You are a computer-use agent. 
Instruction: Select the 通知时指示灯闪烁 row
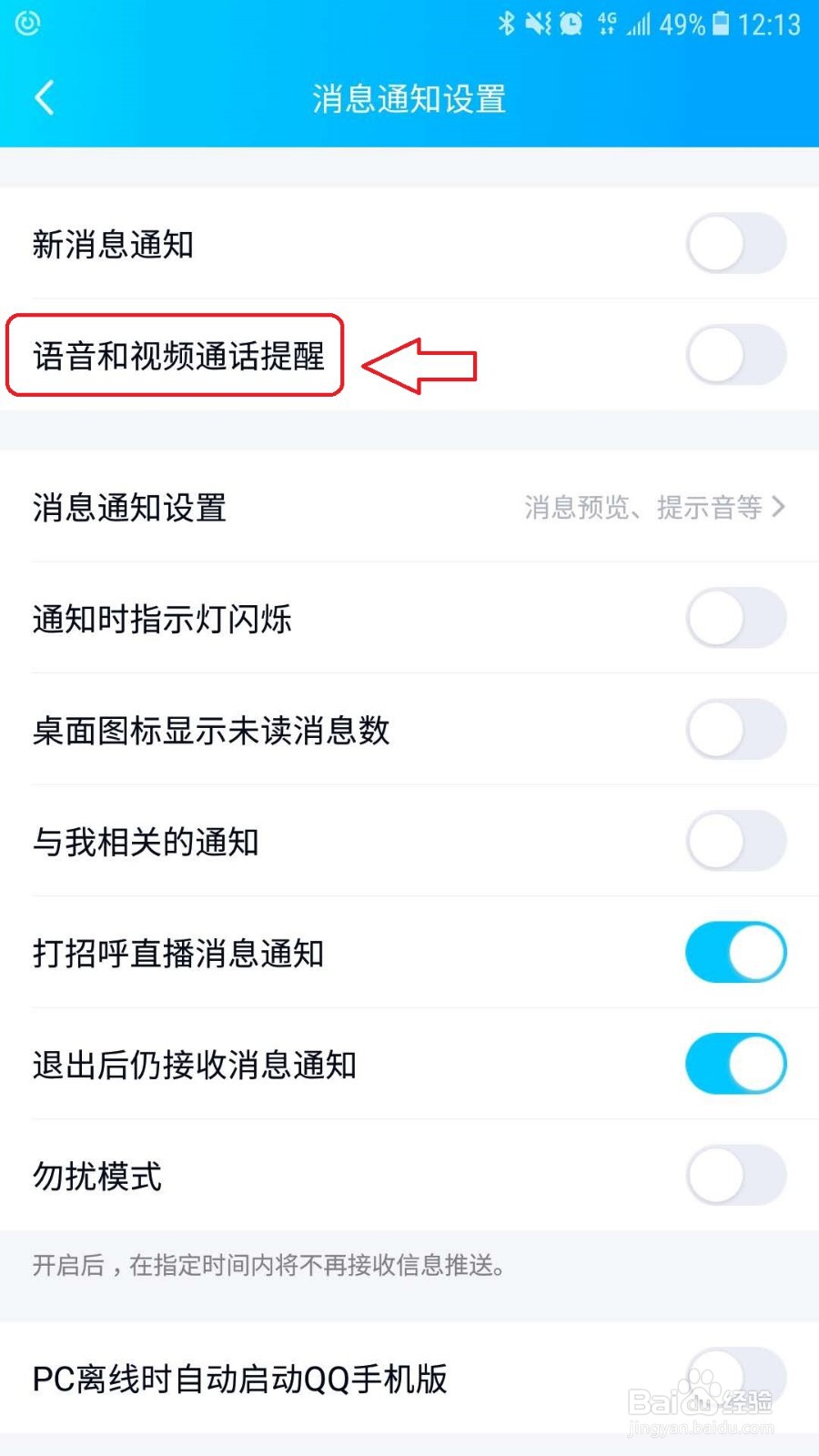click(162, 620)
